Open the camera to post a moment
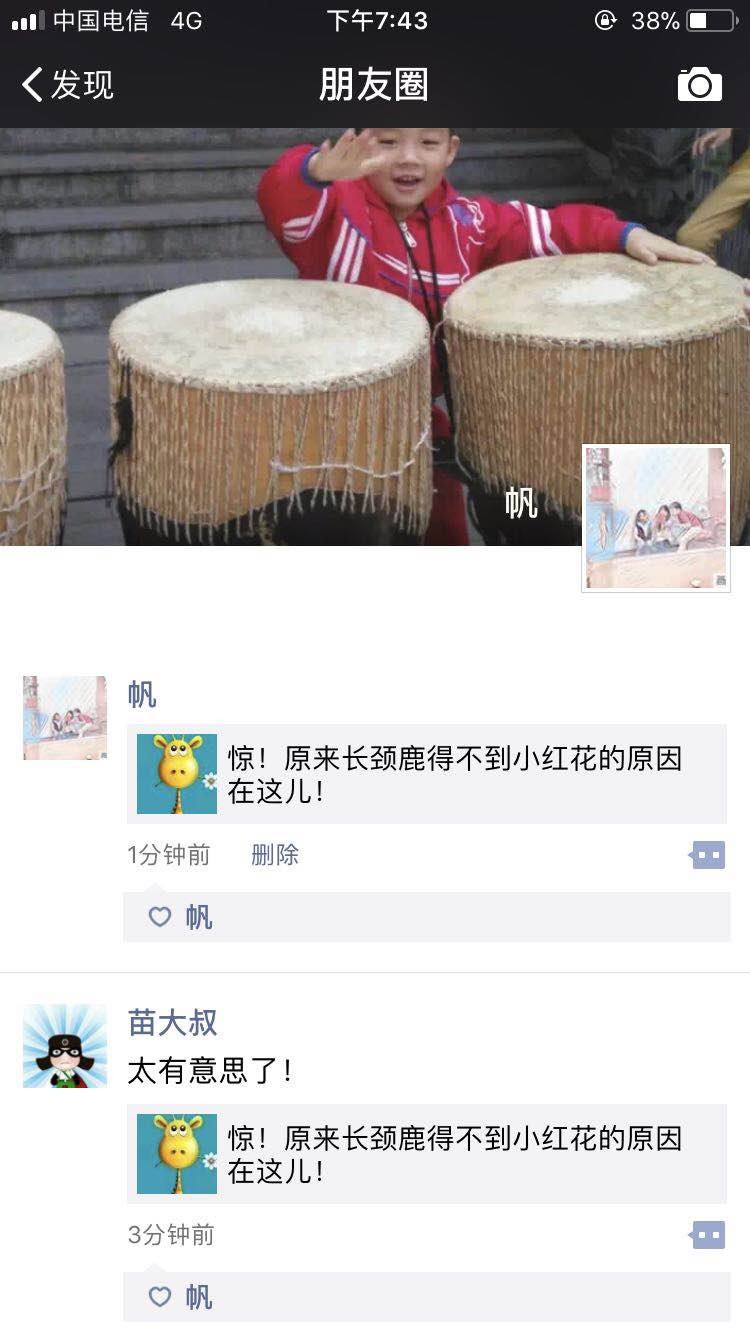 pyautogui.click(x=699, y=85)
